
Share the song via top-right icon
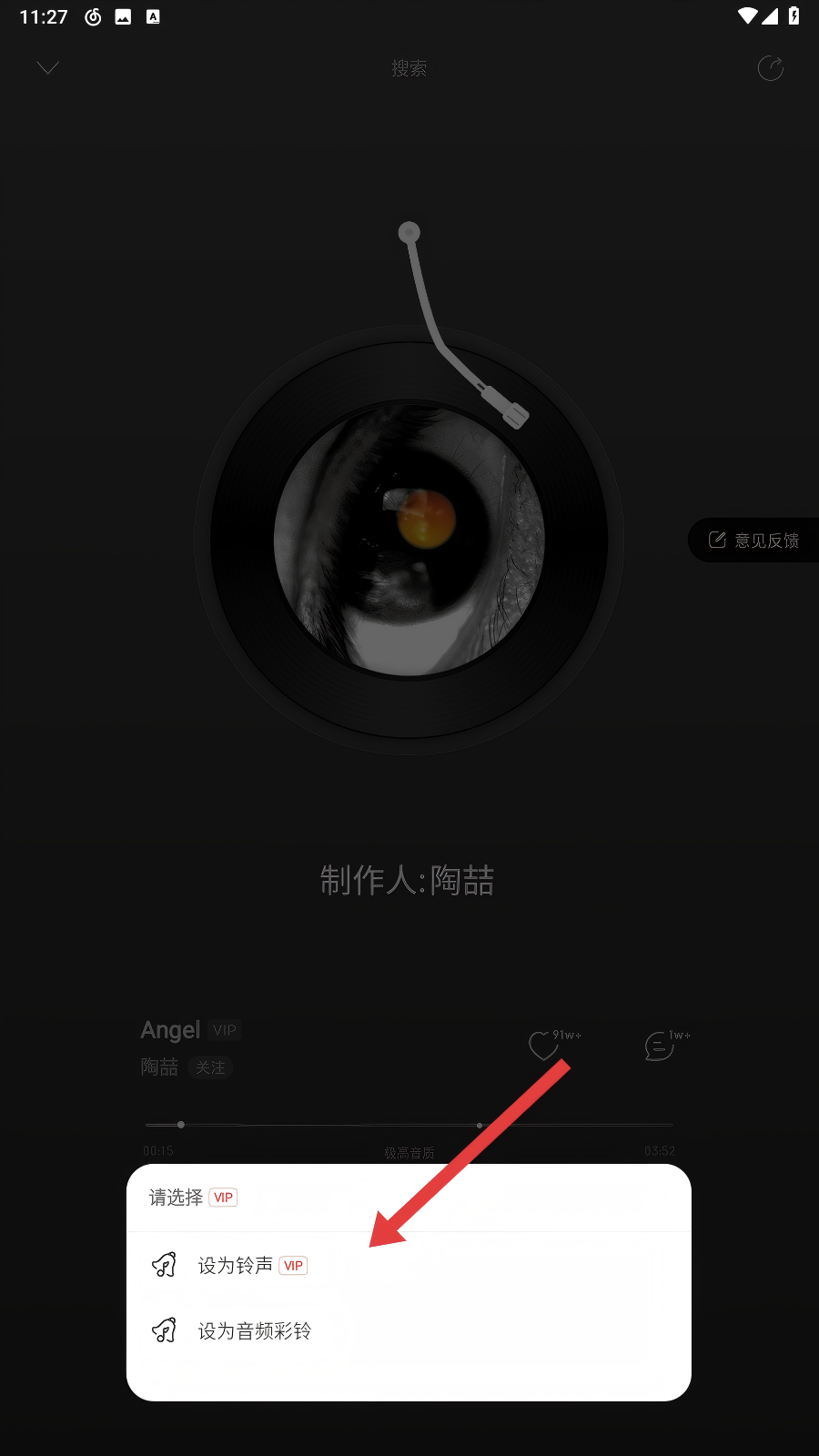pos(770,68)
